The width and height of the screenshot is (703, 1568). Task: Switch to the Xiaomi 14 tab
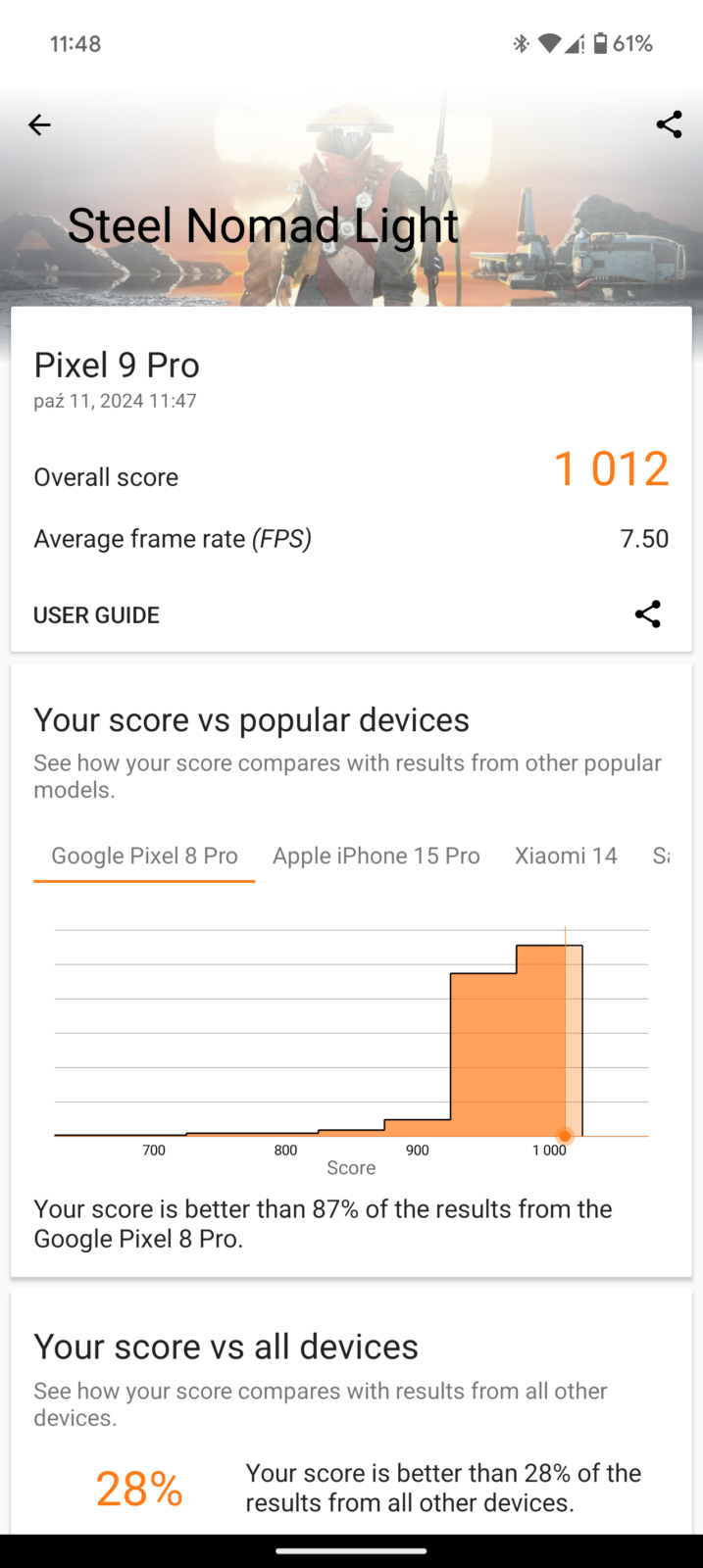click(x=566, y=856)
